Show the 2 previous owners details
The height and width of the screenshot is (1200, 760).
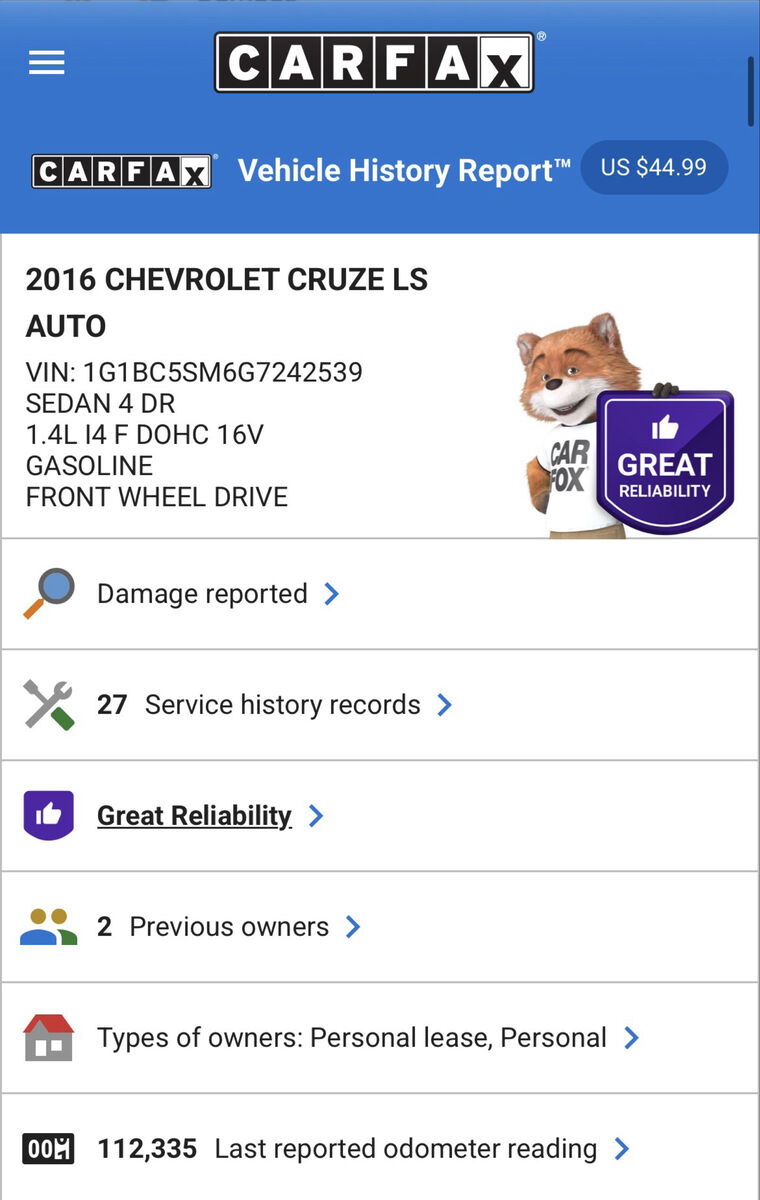click(229, 927)
